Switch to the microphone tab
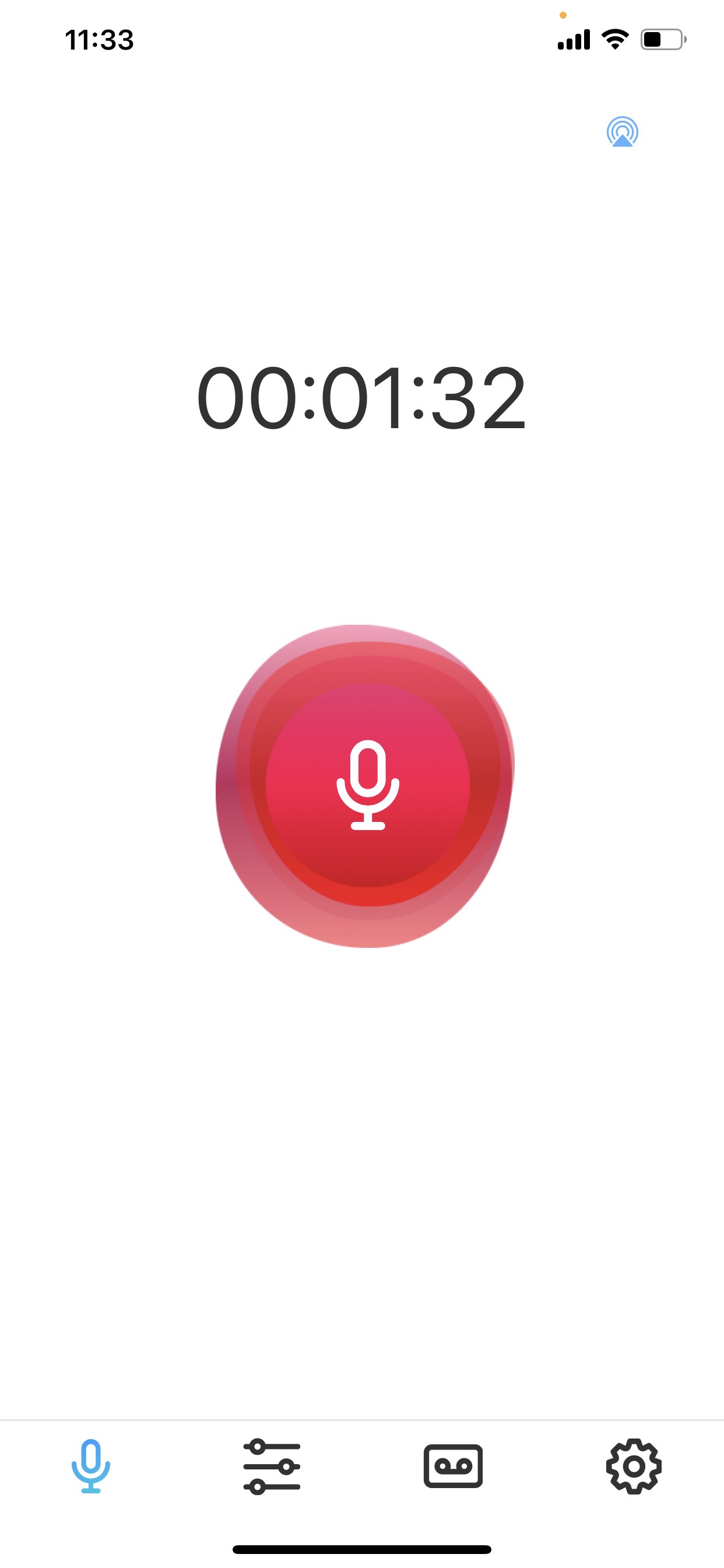Screen dimensions: 724x1568 coord(91,1466)
